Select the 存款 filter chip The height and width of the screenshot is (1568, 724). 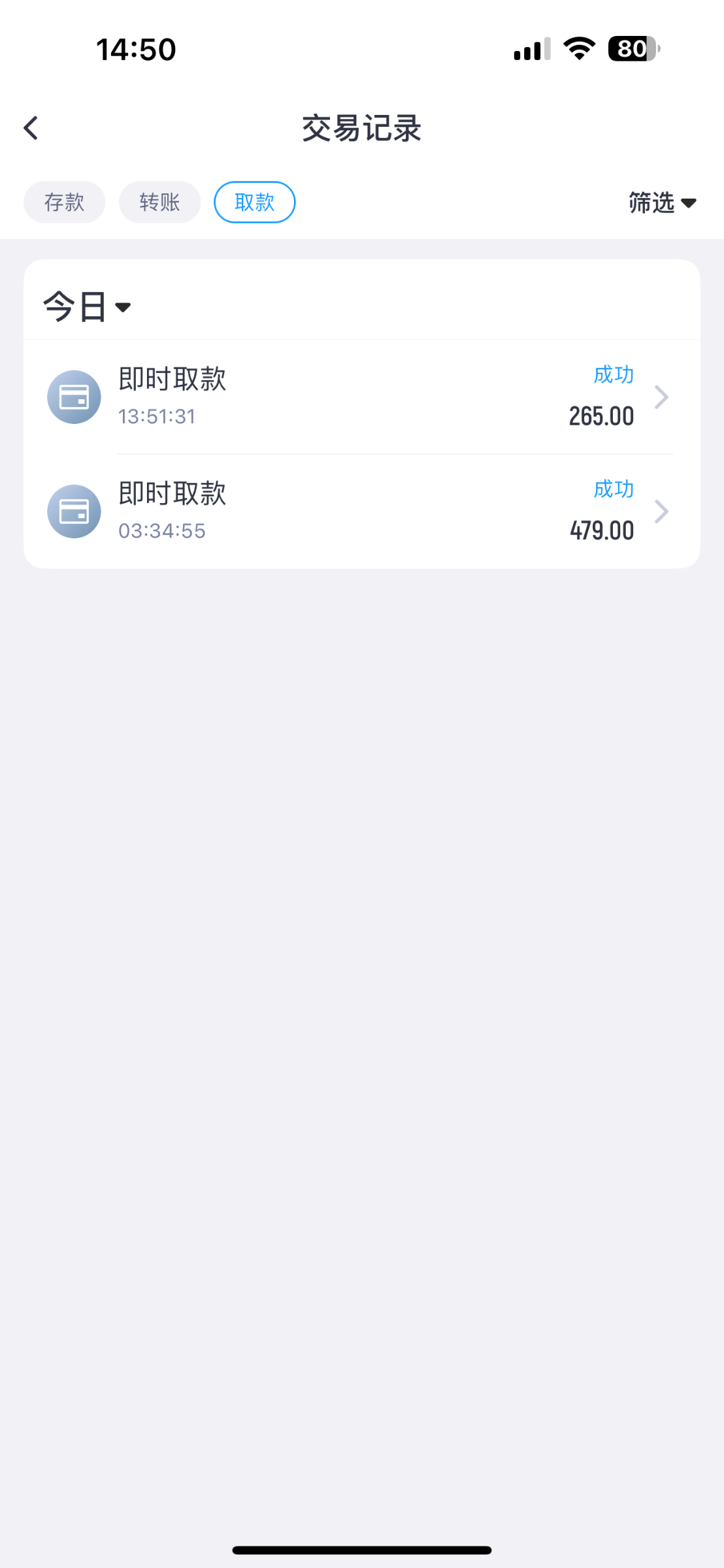[64, 203]
